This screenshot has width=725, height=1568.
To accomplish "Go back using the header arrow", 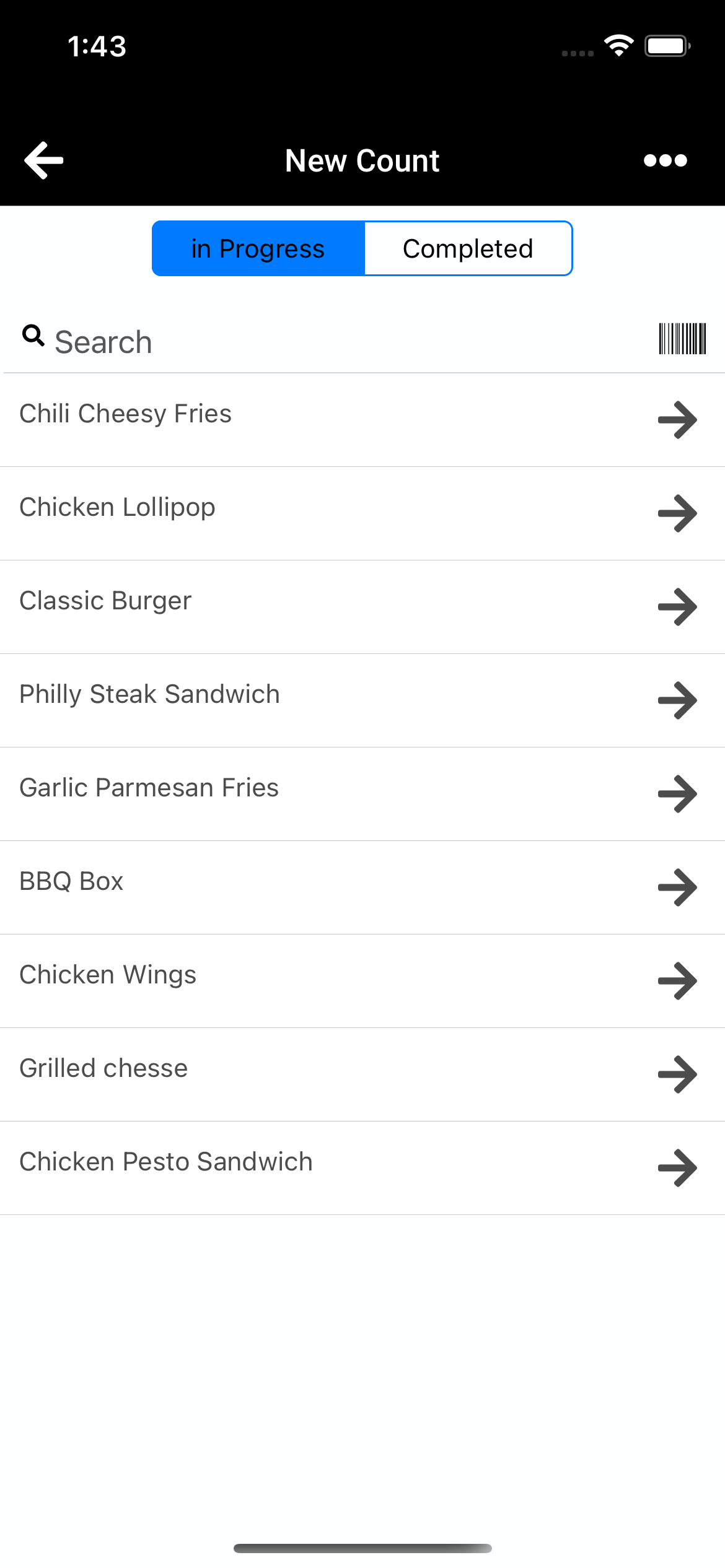I will 44,160.
